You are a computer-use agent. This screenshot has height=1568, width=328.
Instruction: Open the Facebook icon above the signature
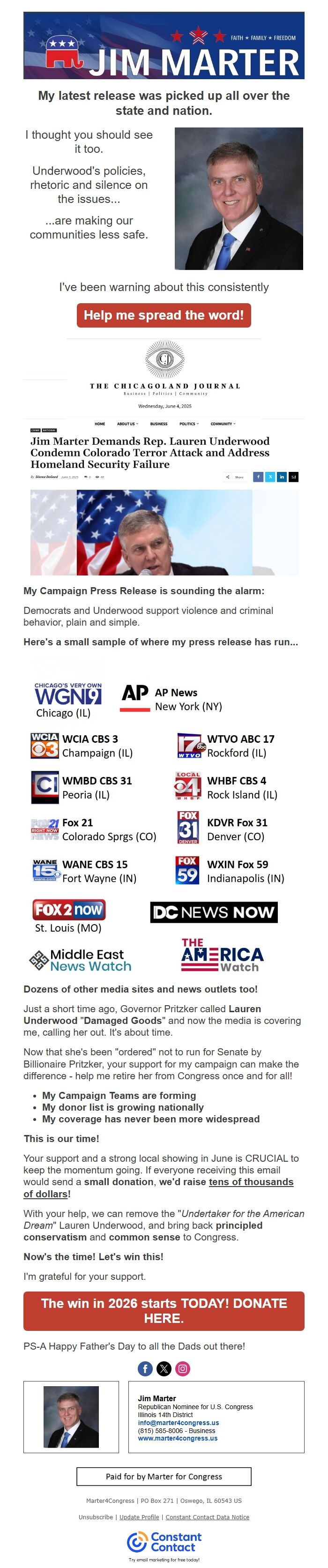pos(145,1368)
